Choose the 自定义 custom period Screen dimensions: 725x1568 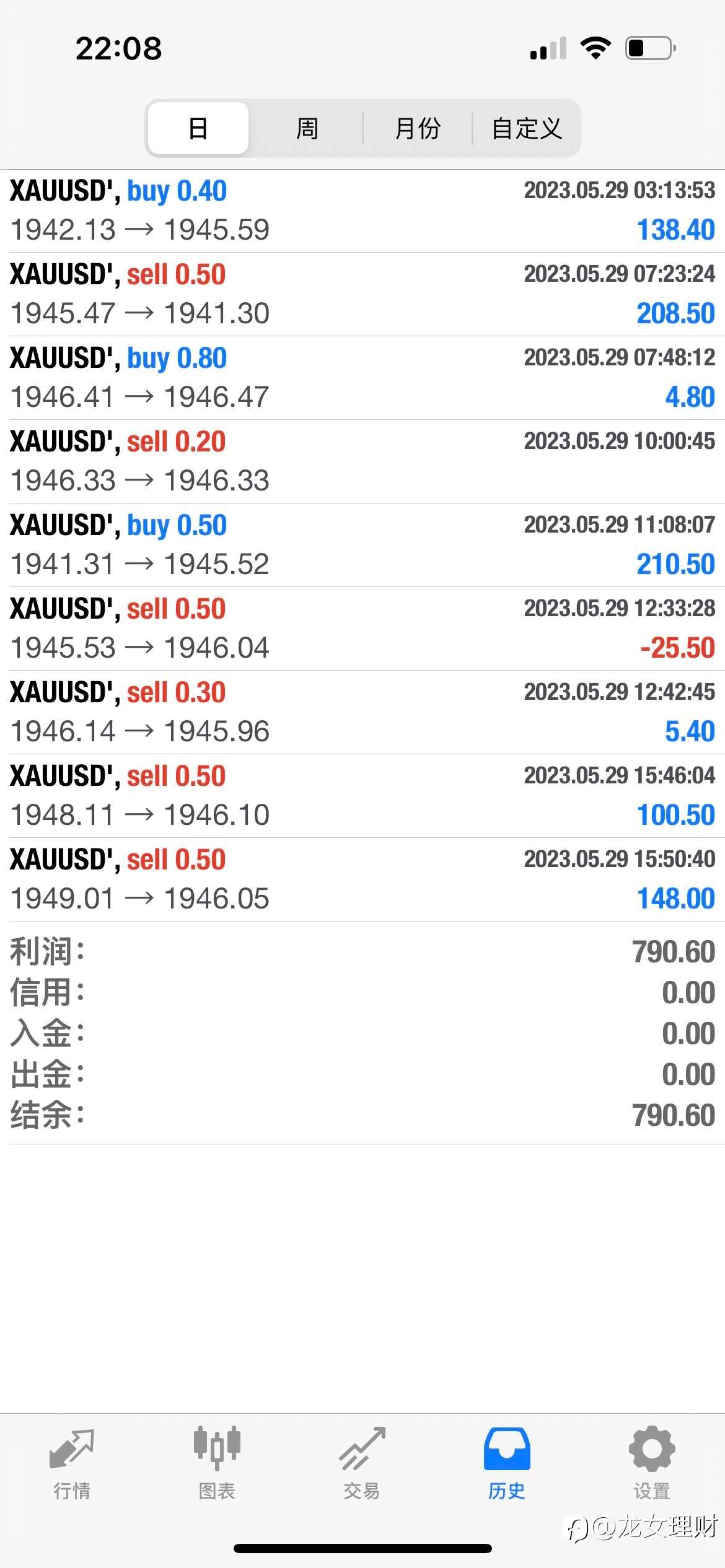[526, 128]
